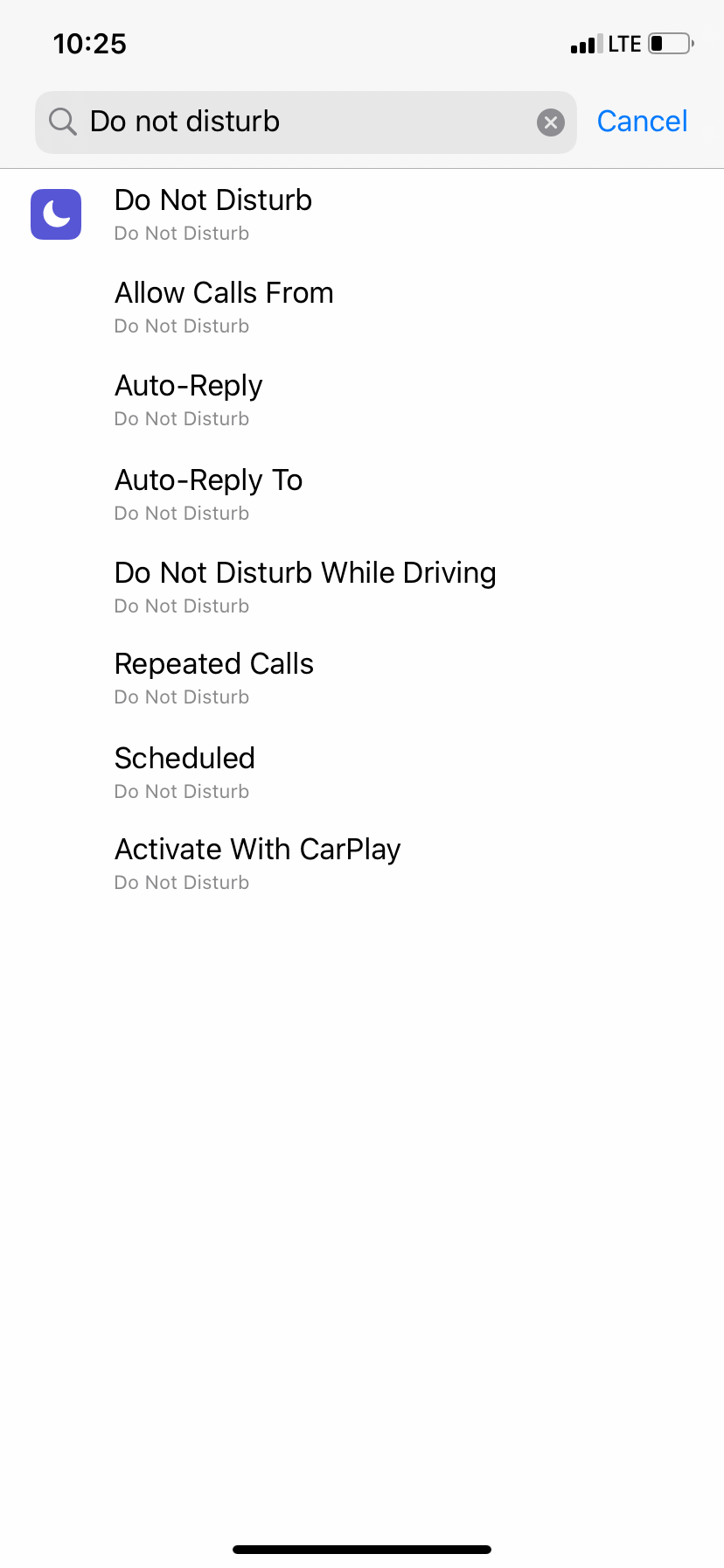Cancel the search
The width and height of the screenshot is (724, 1568).
(x=642, y=122)
